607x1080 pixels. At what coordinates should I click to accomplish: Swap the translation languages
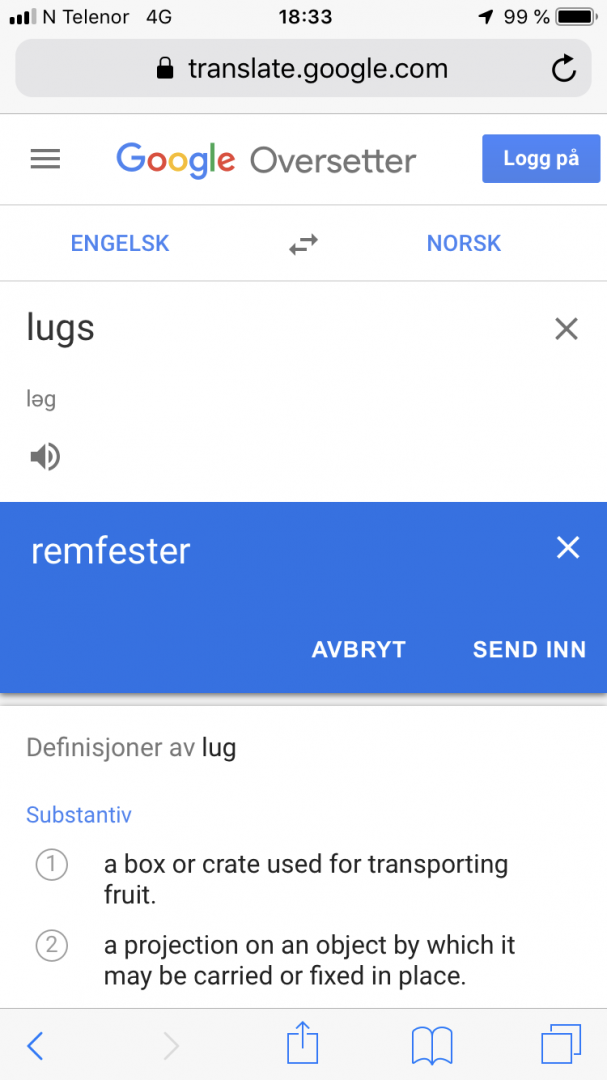pyautogui.click(x=304, y=244)
